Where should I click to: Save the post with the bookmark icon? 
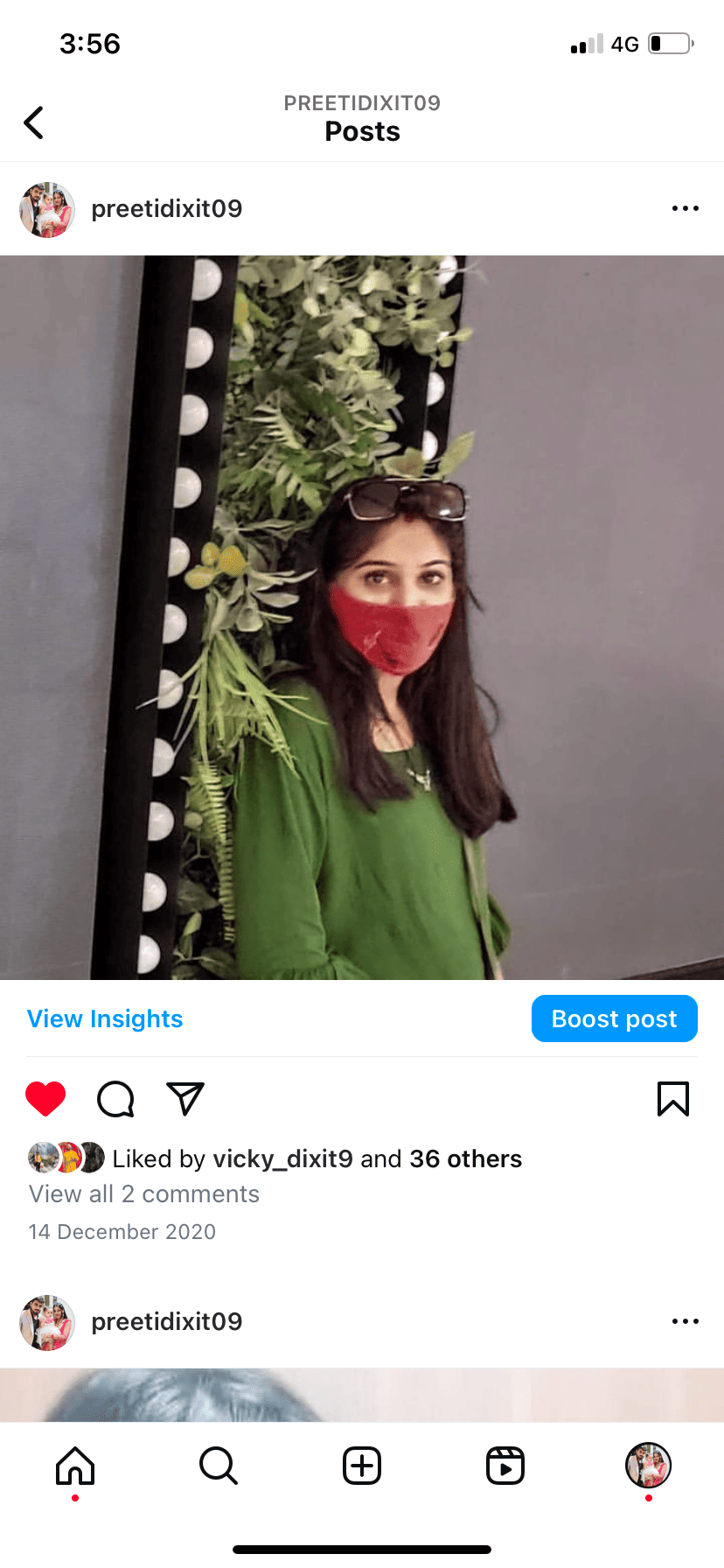point(672,1099)
